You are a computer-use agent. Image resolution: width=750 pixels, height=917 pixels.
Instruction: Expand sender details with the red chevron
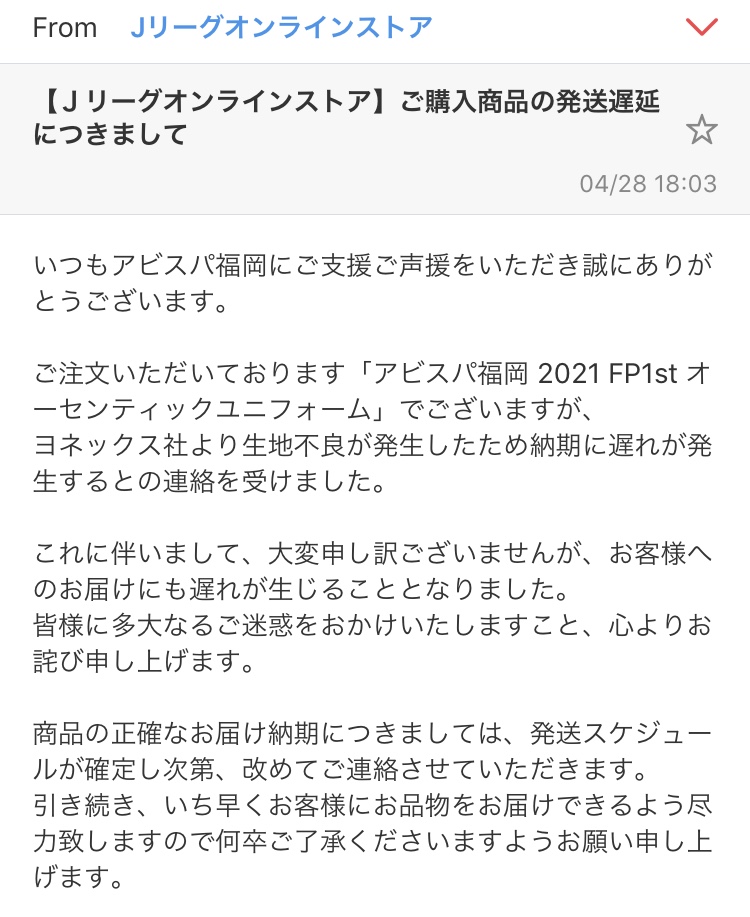click(x=703, y=27)
